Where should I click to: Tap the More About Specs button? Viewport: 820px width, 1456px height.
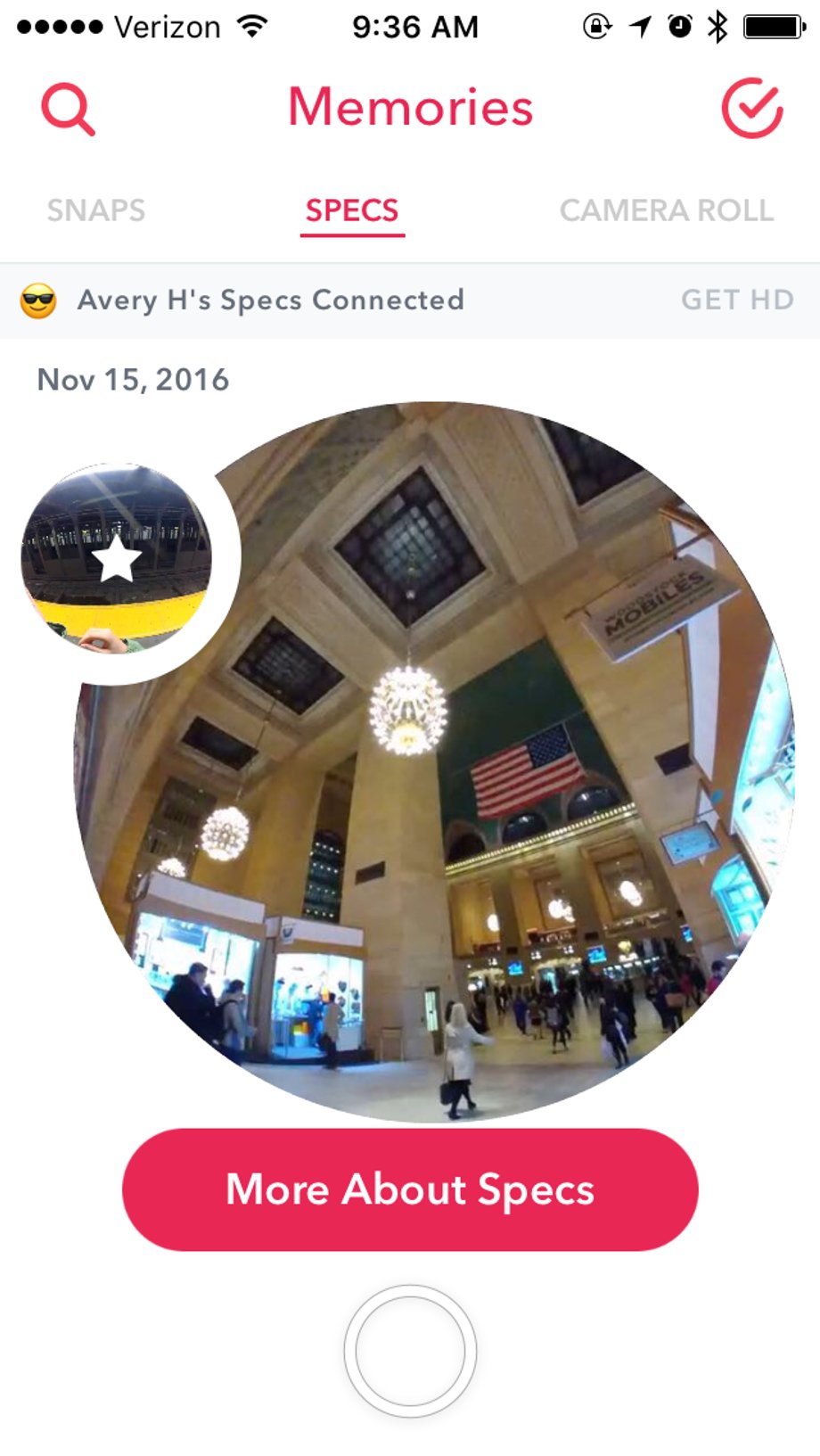[410, 1189]
